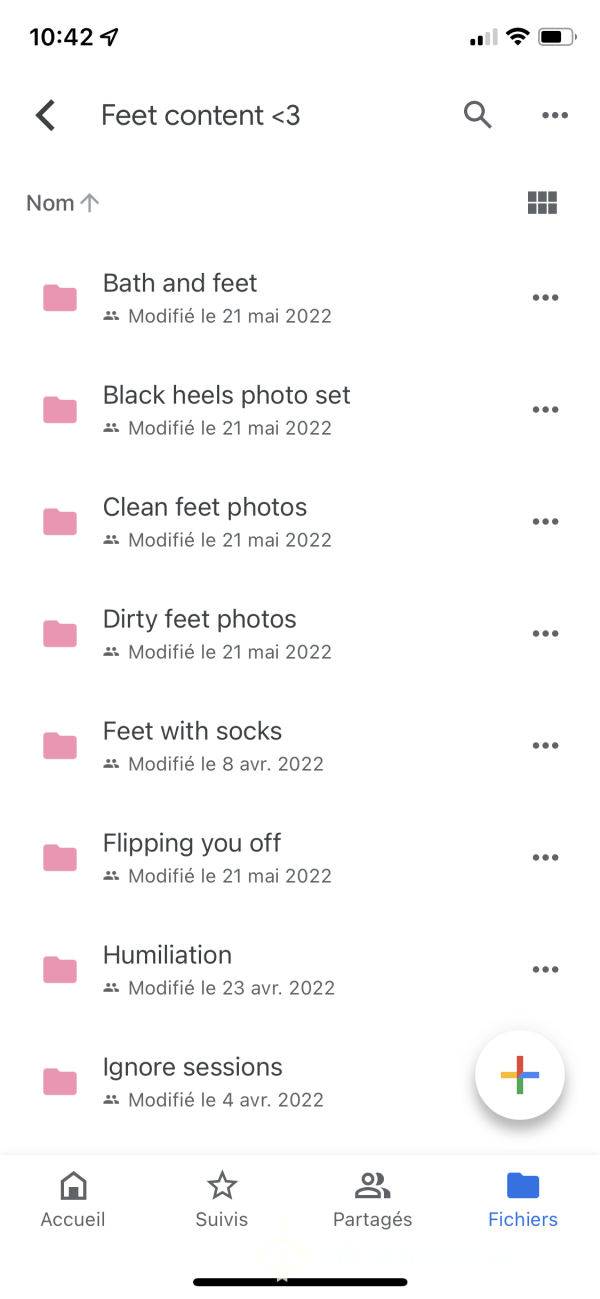Open options for Flipping you off
The width and height of the screenshot is (600, 1299).
(x=545, y=858)
